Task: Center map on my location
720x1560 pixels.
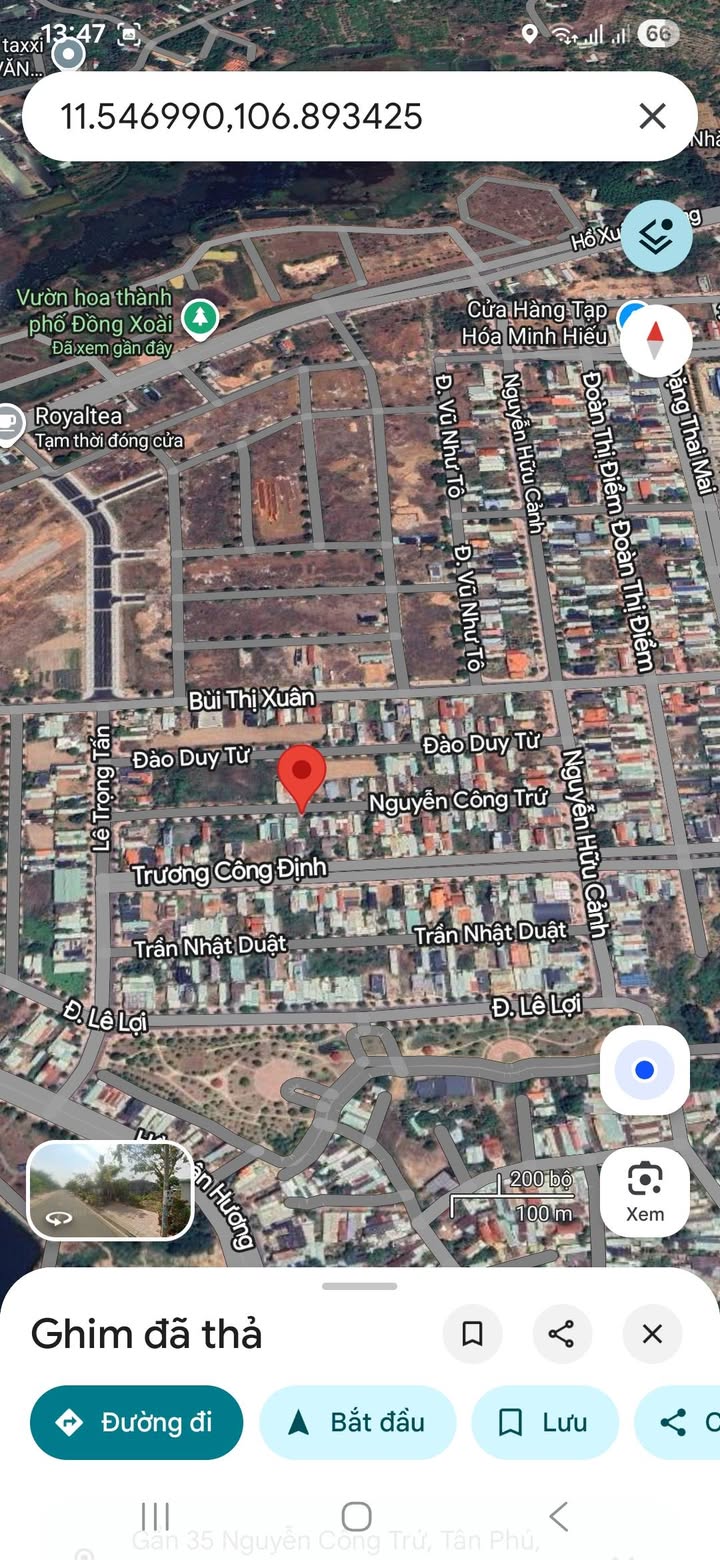Action: (644, 1070)
